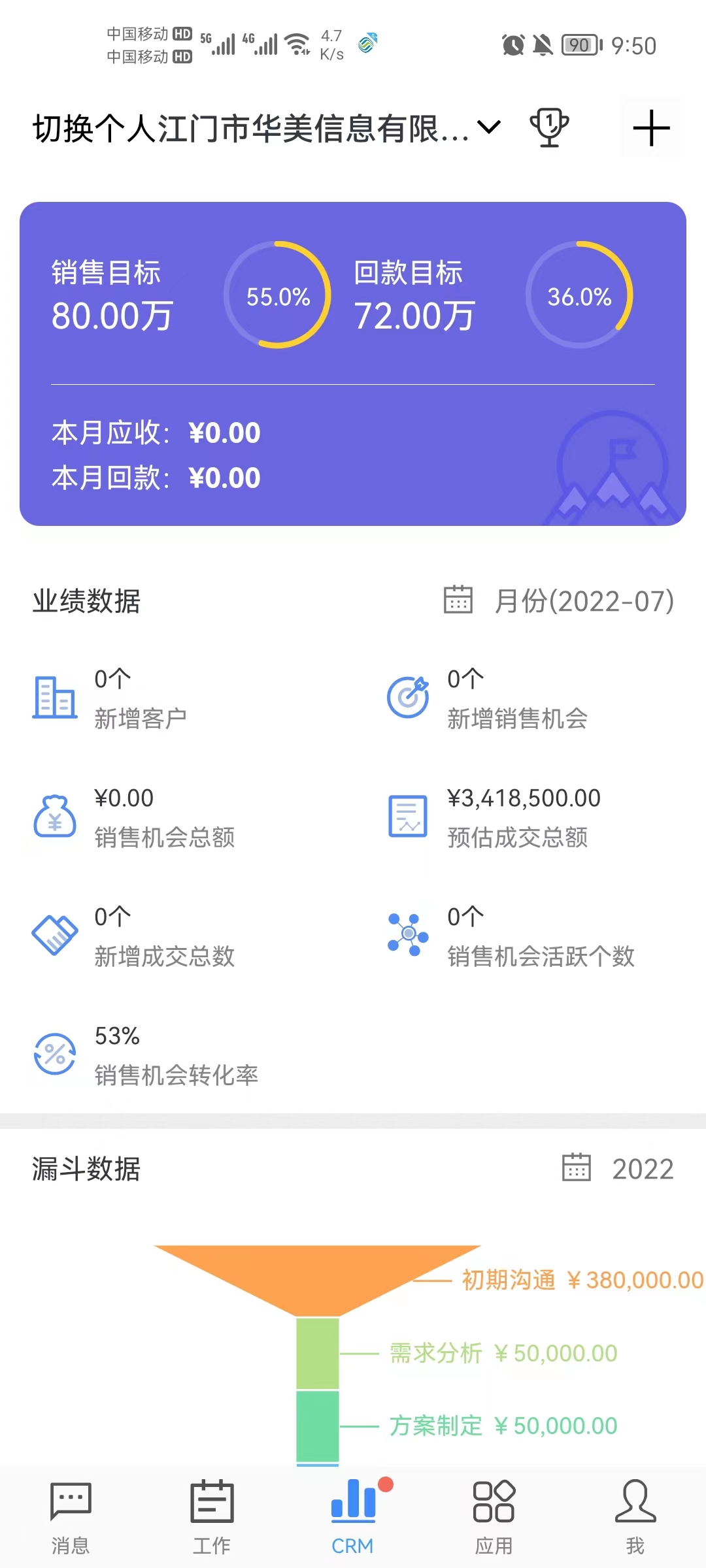The image size is (706, 1568).
Task: Change the month filter 月份(2022-07)
Action: point(560,600)
